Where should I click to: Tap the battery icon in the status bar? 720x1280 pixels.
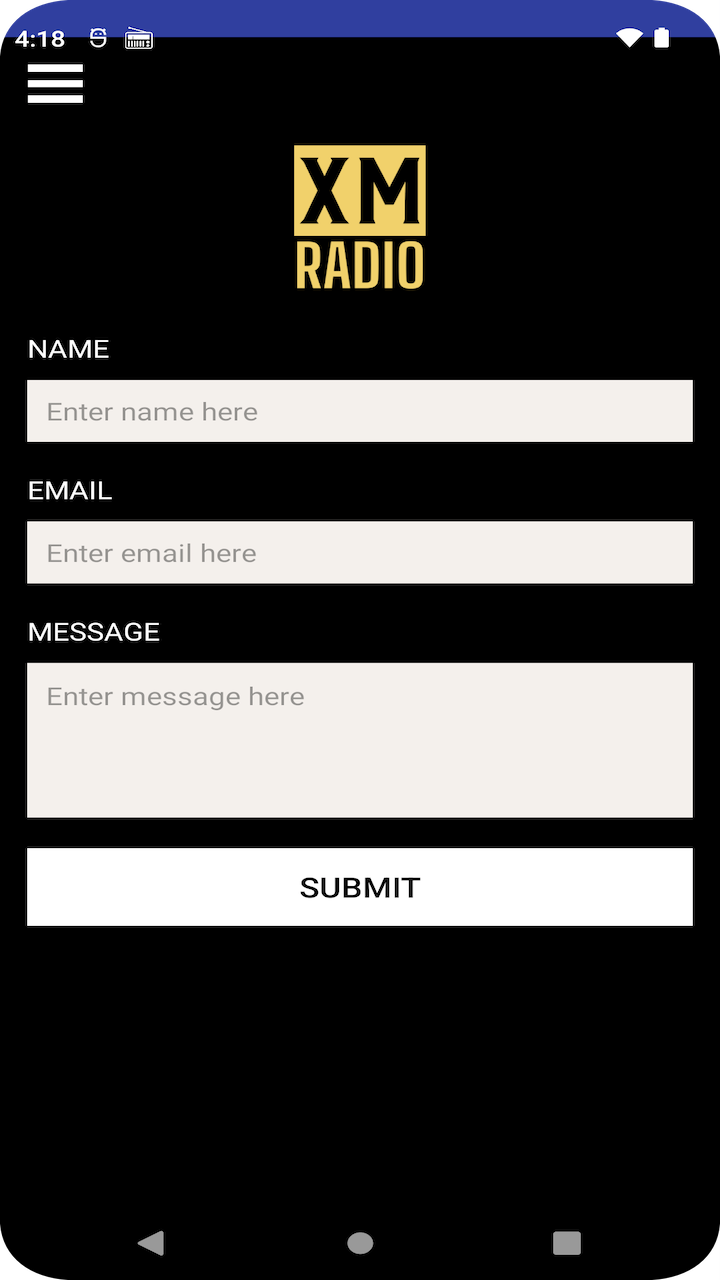(661, 39)
